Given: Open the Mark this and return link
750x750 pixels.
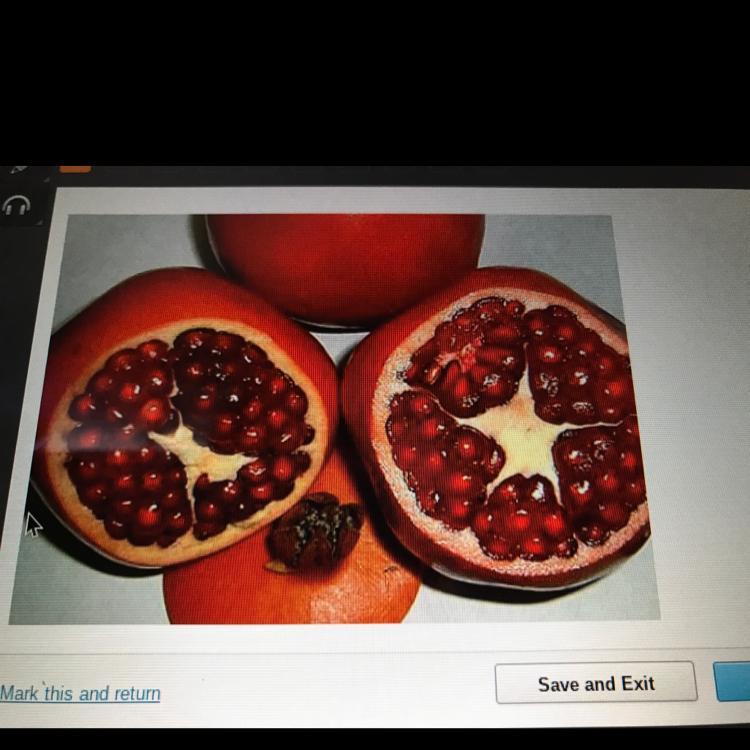Looking at the screenshot, I should pyautogui.click(x=80, y=693).
